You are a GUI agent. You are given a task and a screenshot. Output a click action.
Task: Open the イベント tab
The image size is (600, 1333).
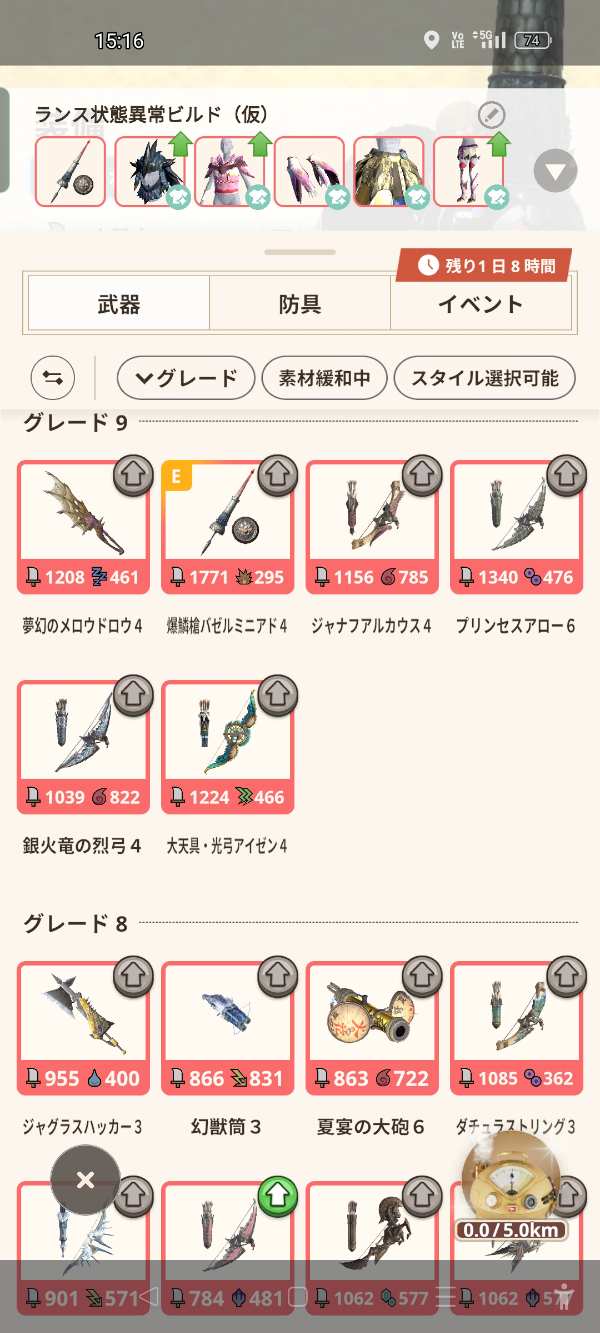[x=480, y=304]
